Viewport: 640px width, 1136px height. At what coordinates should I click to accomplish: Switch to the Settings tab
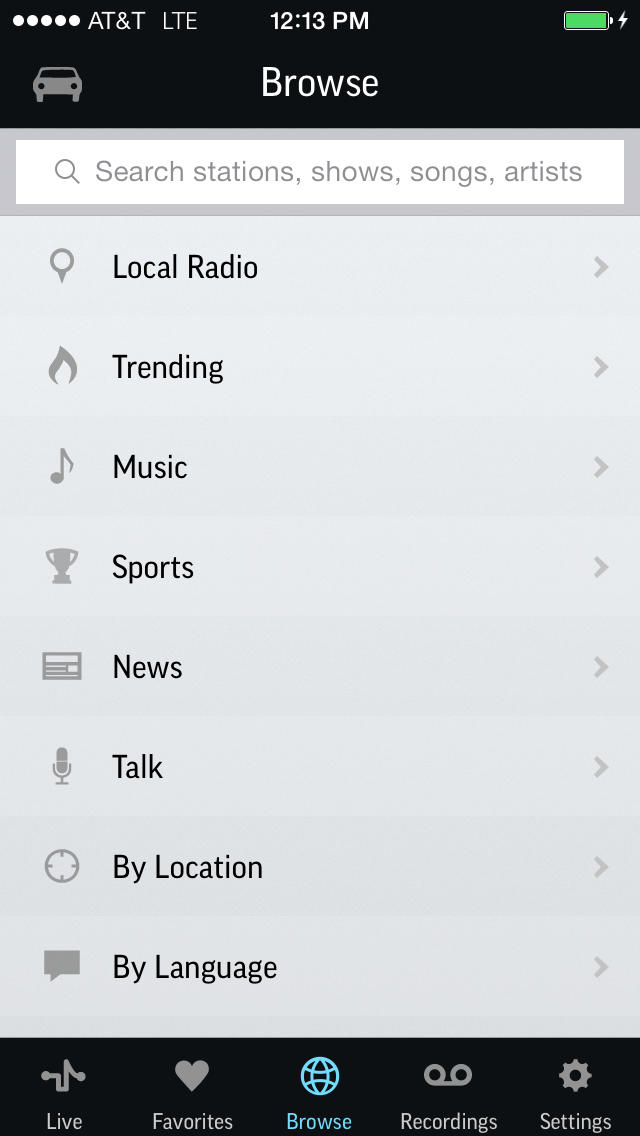coord(575,1090)
